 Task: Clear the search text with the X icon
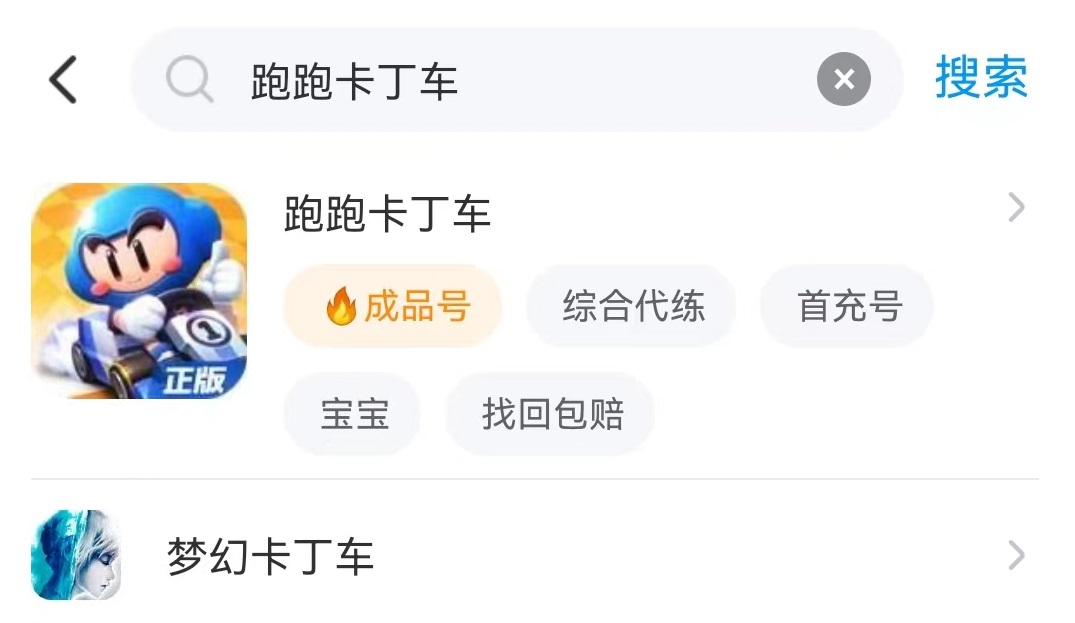844,80
